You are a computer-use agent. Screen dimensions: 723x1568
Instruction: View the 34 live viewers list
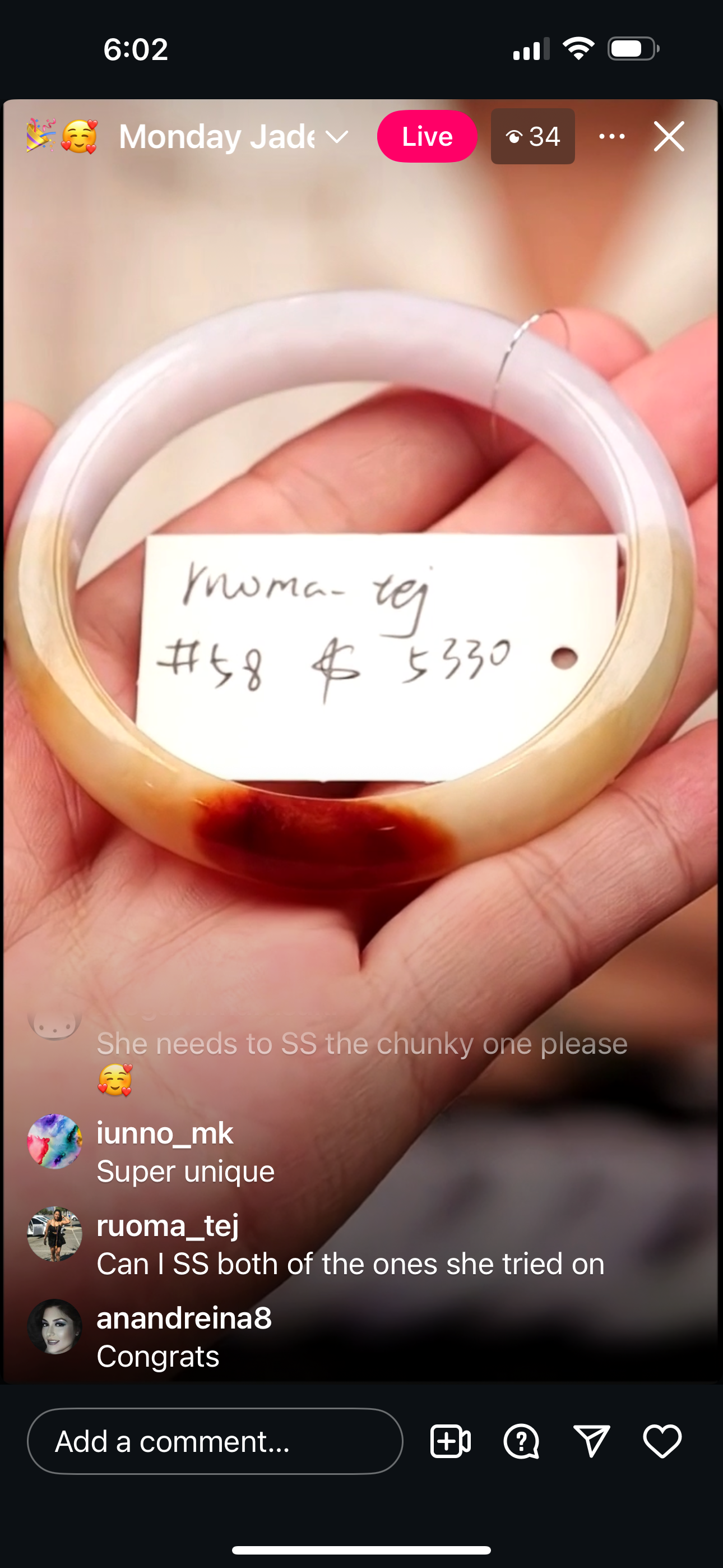point(532,136)
